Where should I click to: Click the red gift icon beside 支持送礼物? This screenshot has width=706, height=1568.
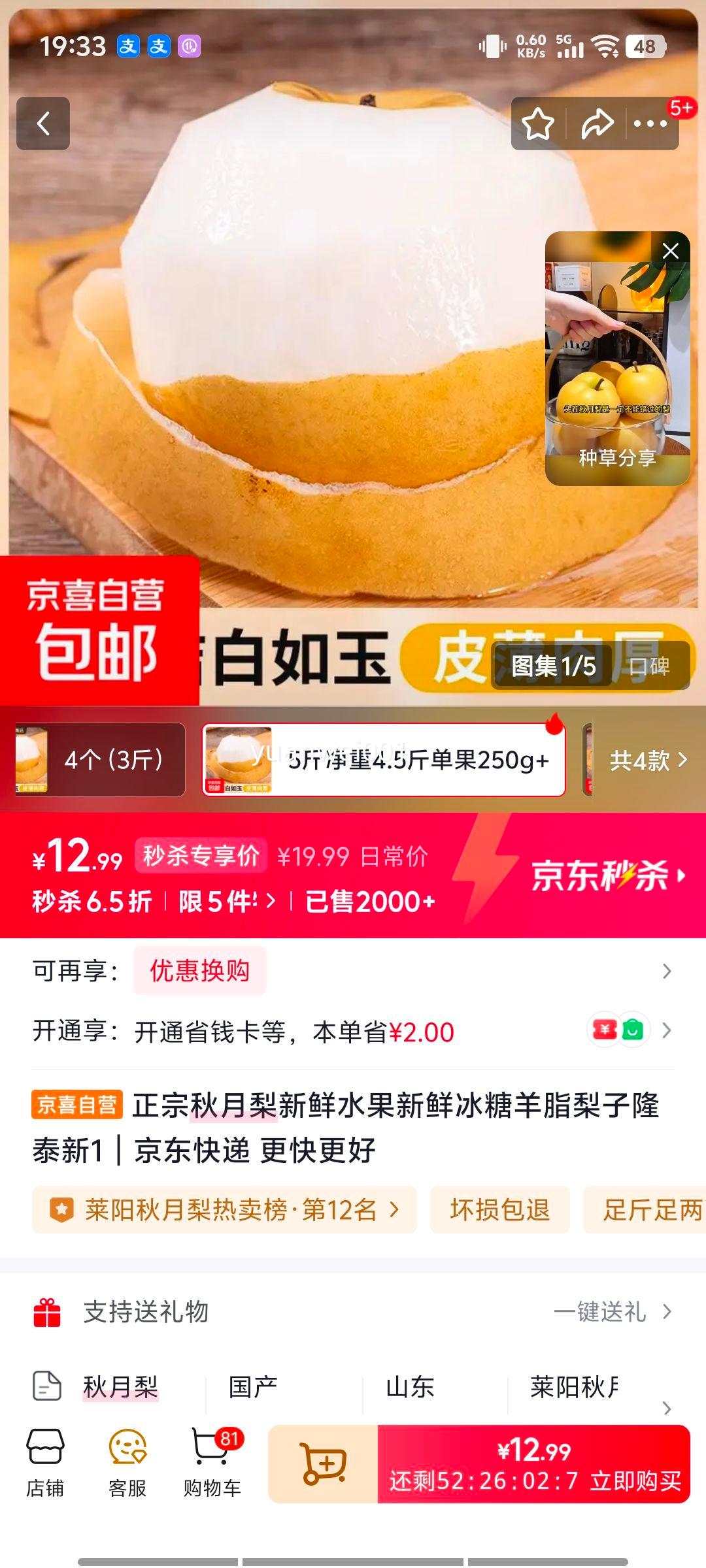(46, 1313)
